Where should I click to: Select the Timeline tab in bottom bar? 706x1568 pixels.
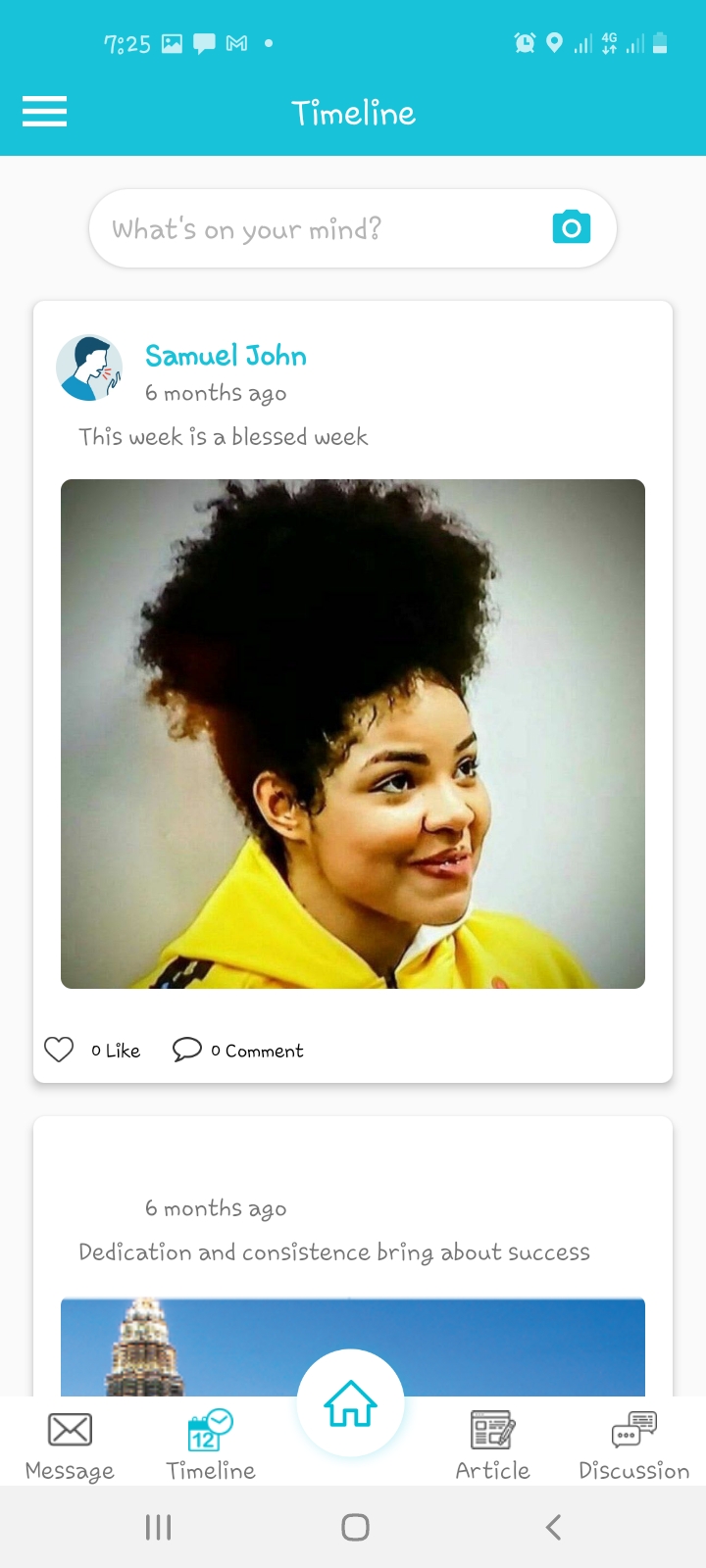pyautogui.click(x=211, y=1445)
